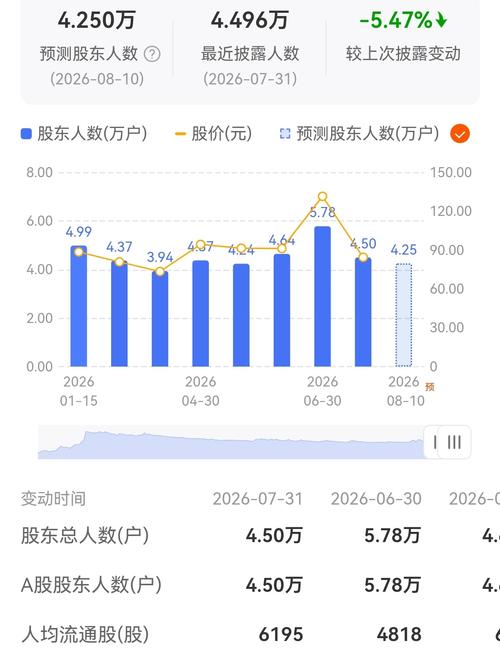Toggle the orange 预测股东人数 checkbox

click(460, 134)
